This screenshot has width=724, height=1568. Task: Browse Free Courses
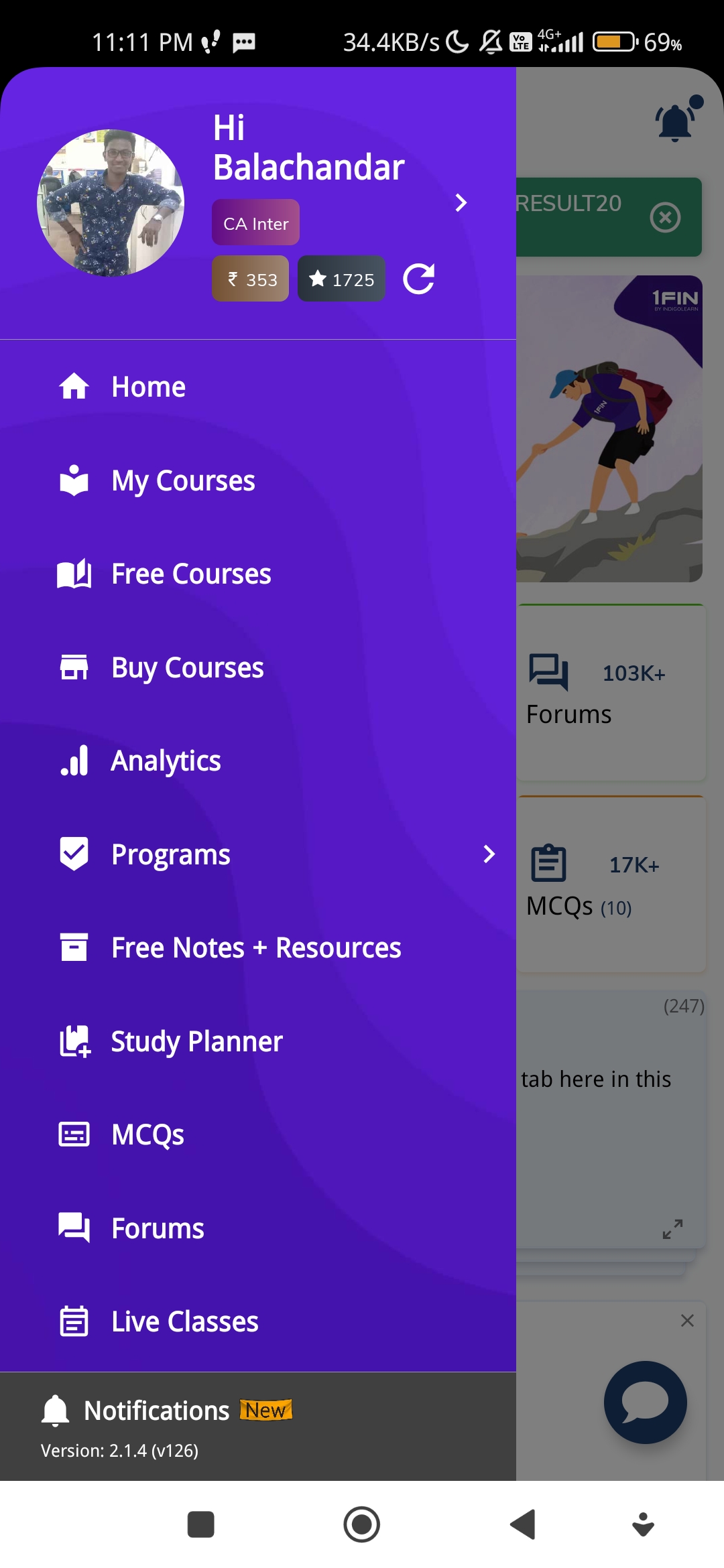[190, 574]
